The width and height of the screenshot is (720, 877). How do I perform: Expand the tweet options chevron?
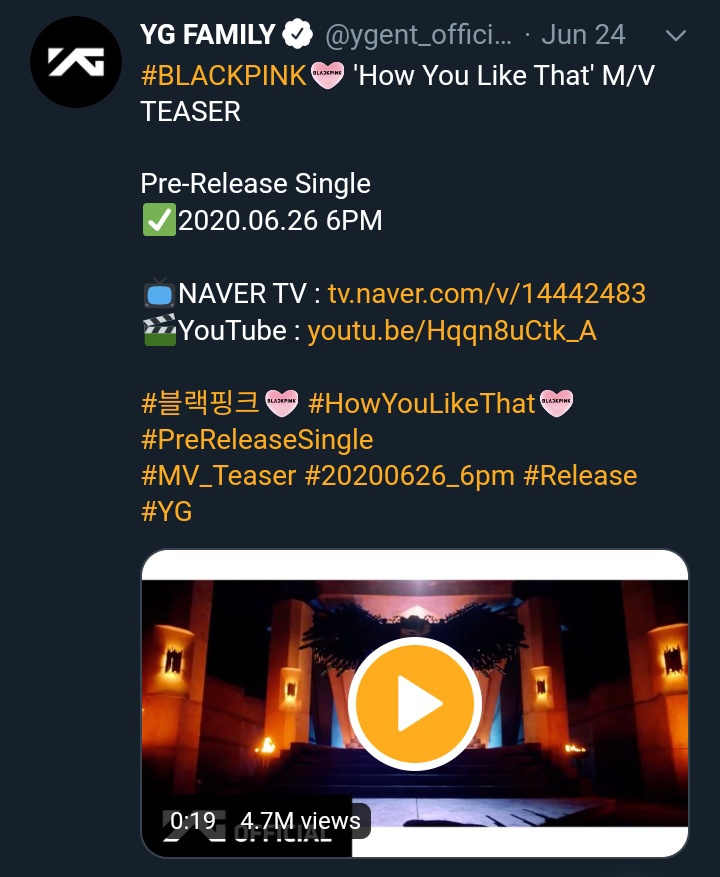676,36
